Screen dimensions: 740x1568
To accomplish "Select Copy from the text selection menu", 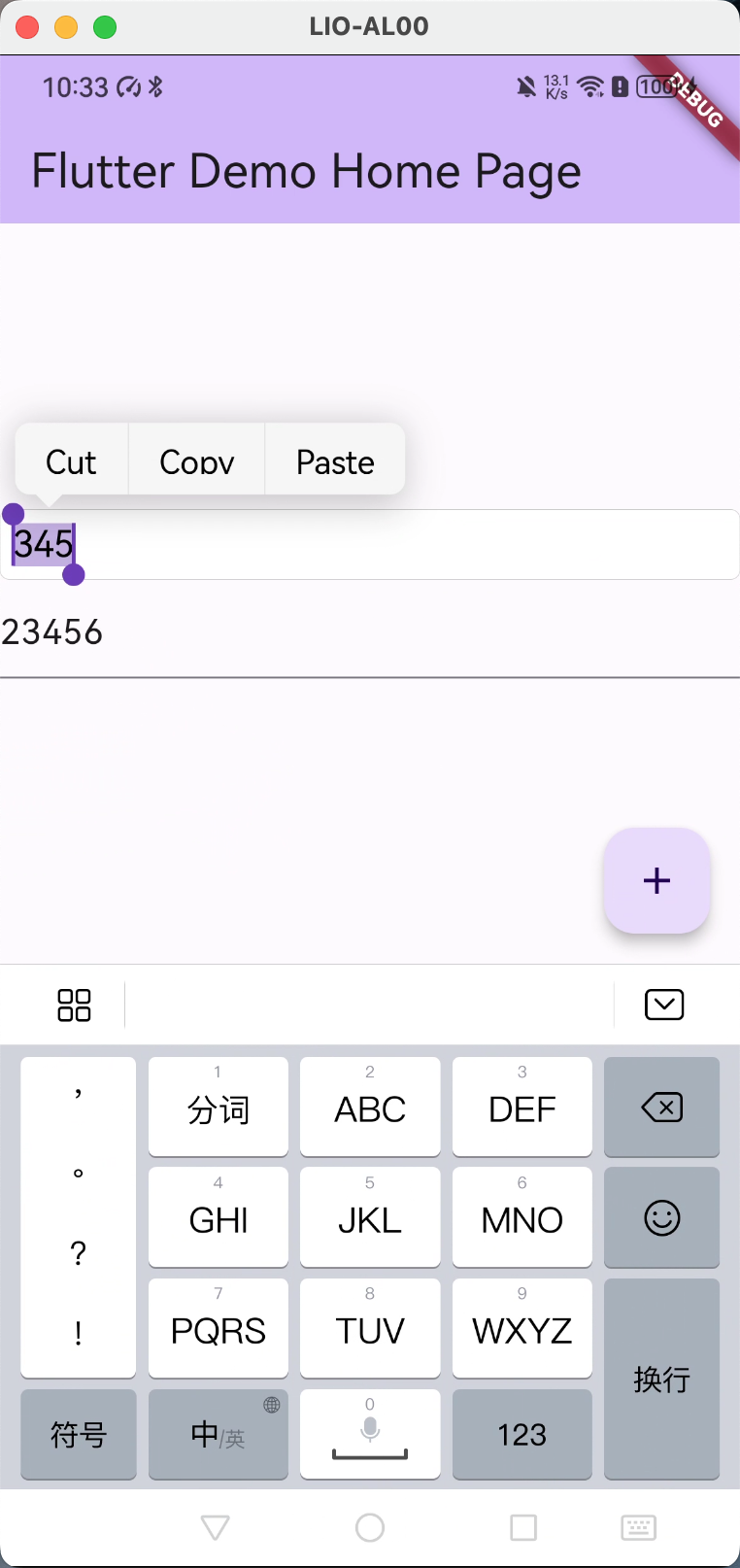I will point(196,461).
